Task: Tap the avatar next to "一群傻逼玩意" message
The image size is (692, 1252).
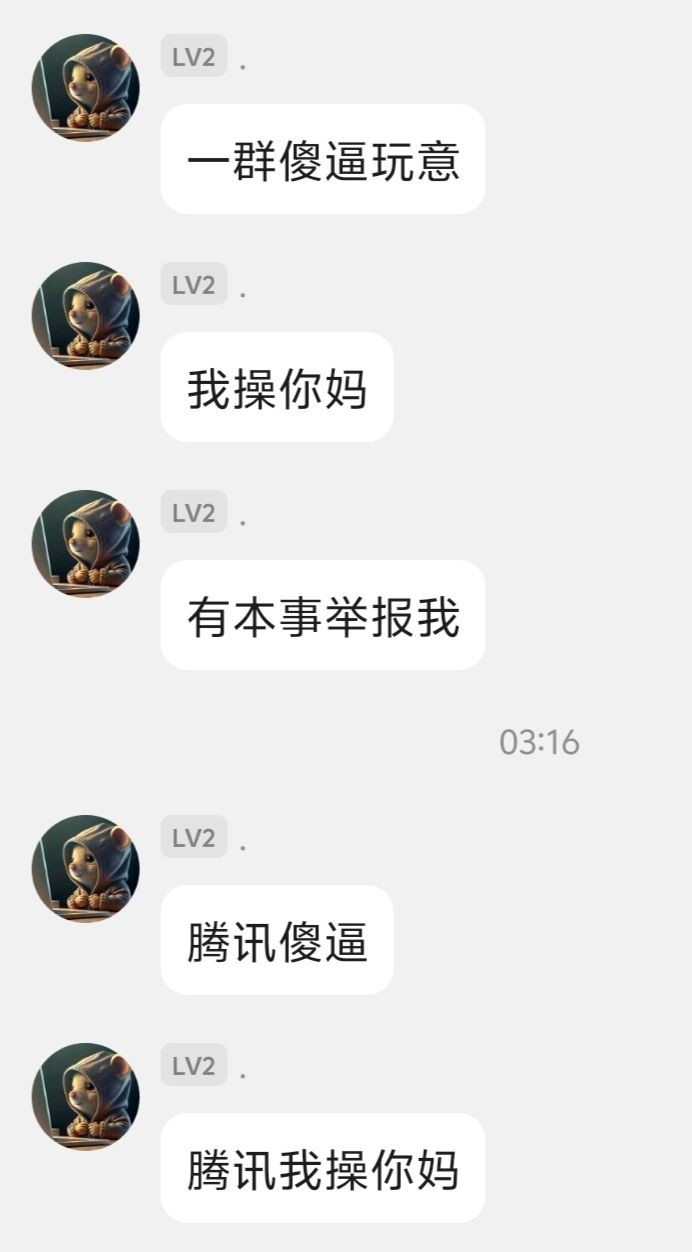Action: tap(86, 88)
